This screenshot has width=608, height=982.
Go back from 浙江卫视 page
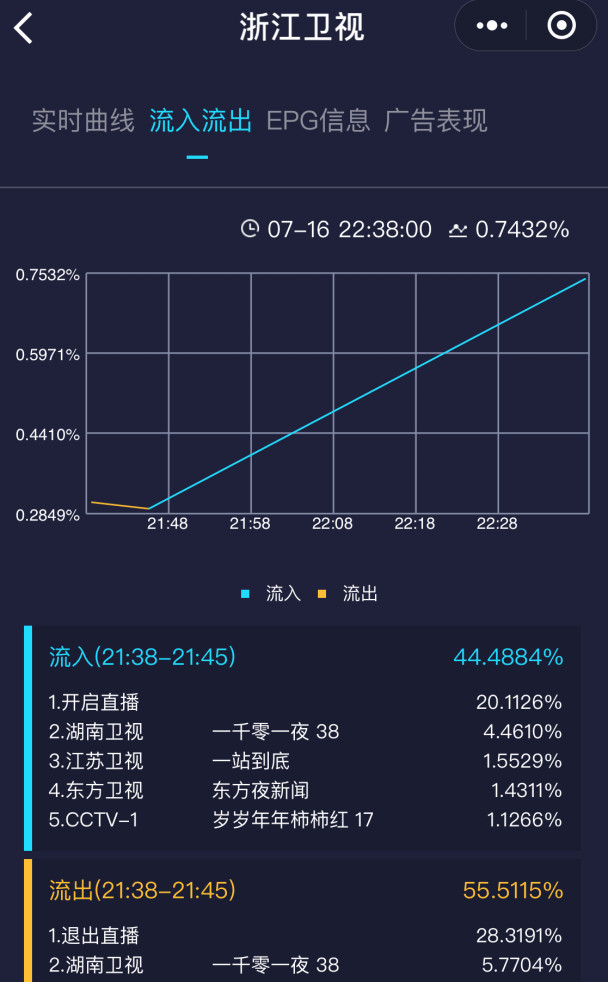[x=24, y=28]
